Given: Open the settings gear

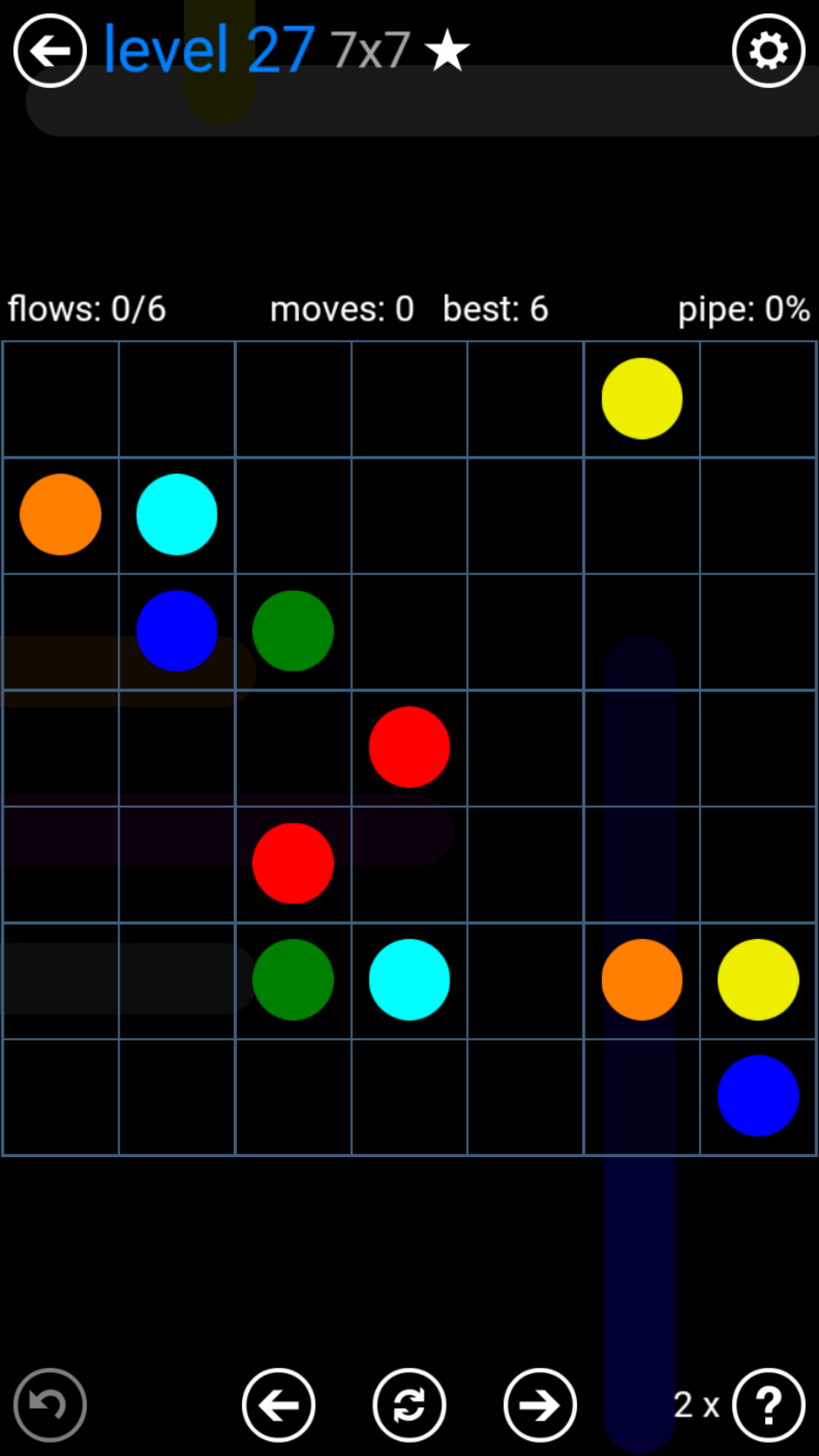Looking at the screenshot, I should pyautogui.click(x=768, y=51).
